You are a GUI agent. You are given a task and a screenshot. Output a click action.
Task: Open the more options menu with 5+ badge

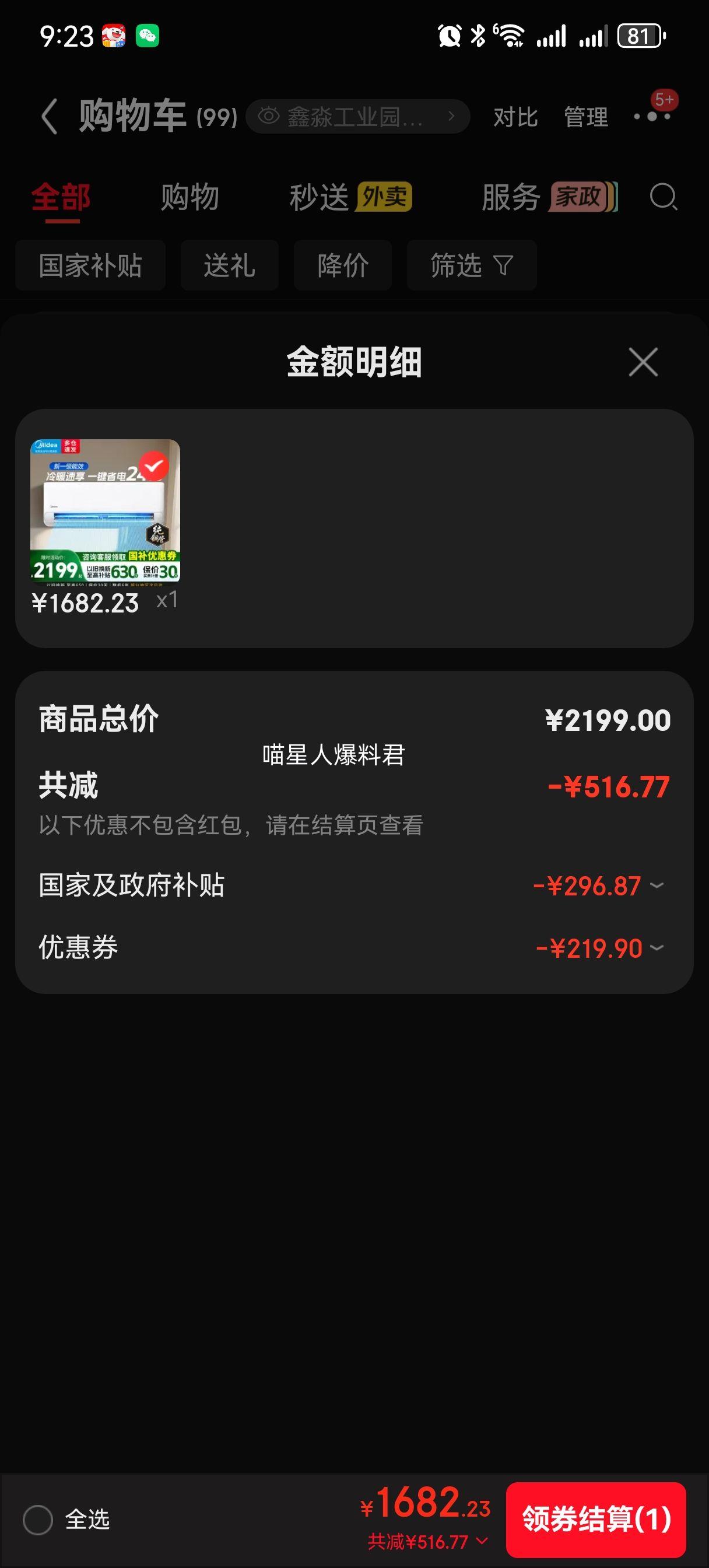652,116
